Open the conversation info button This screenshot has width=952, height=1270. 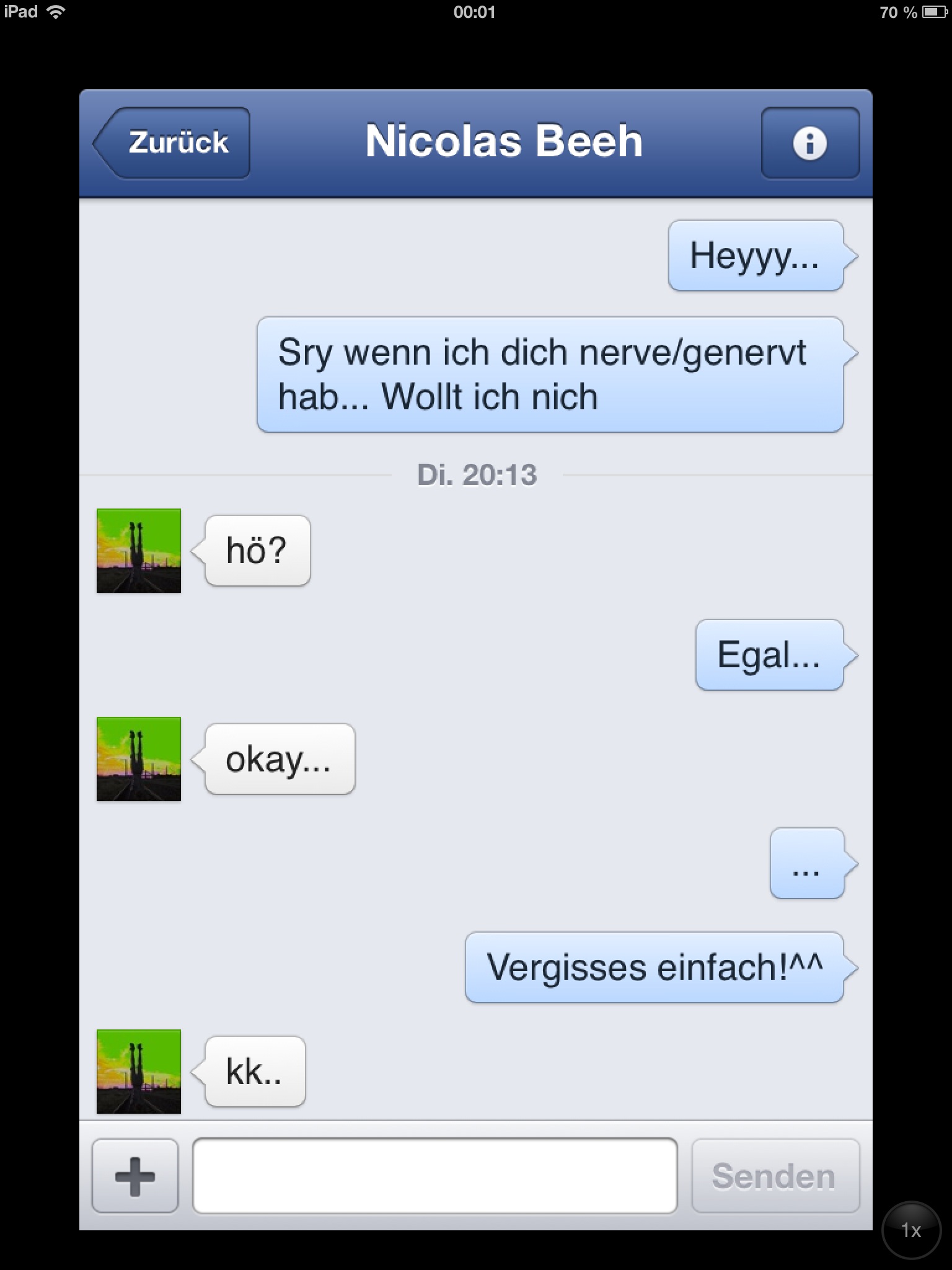tap(809, 143)
